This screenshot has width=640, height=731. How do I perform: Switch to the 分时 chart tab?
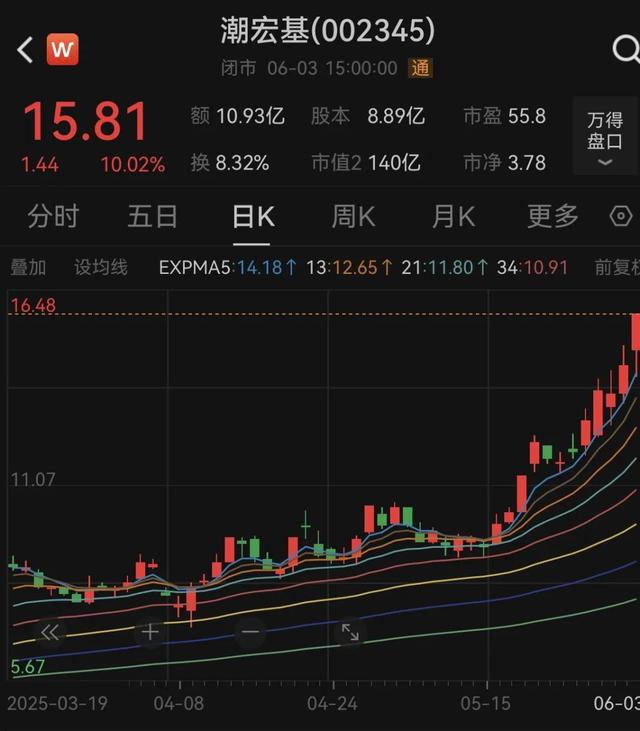click(x=54, y=216)
